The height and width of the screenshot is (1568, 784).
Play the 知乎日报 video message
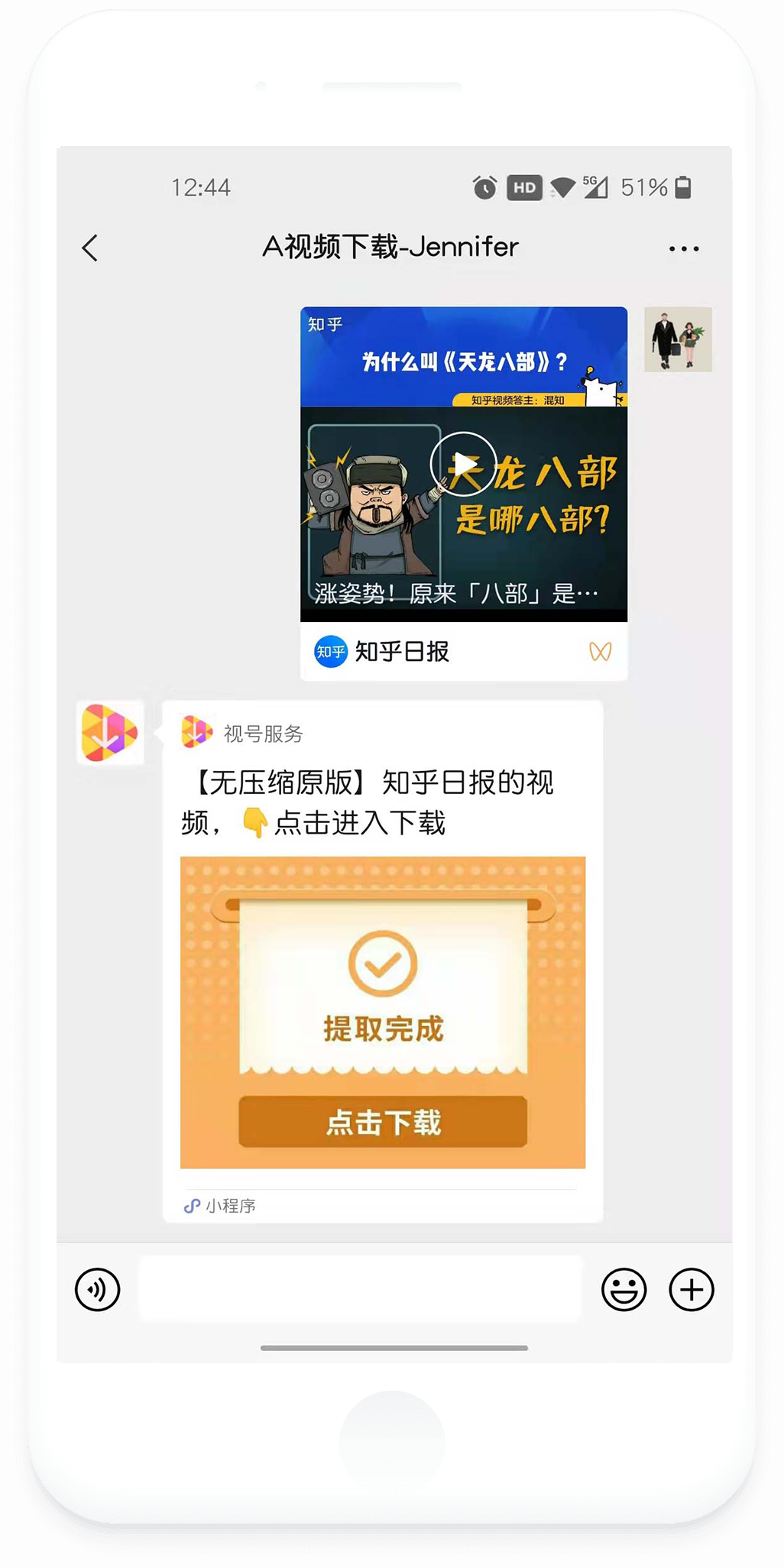click(x=463, y=464)
